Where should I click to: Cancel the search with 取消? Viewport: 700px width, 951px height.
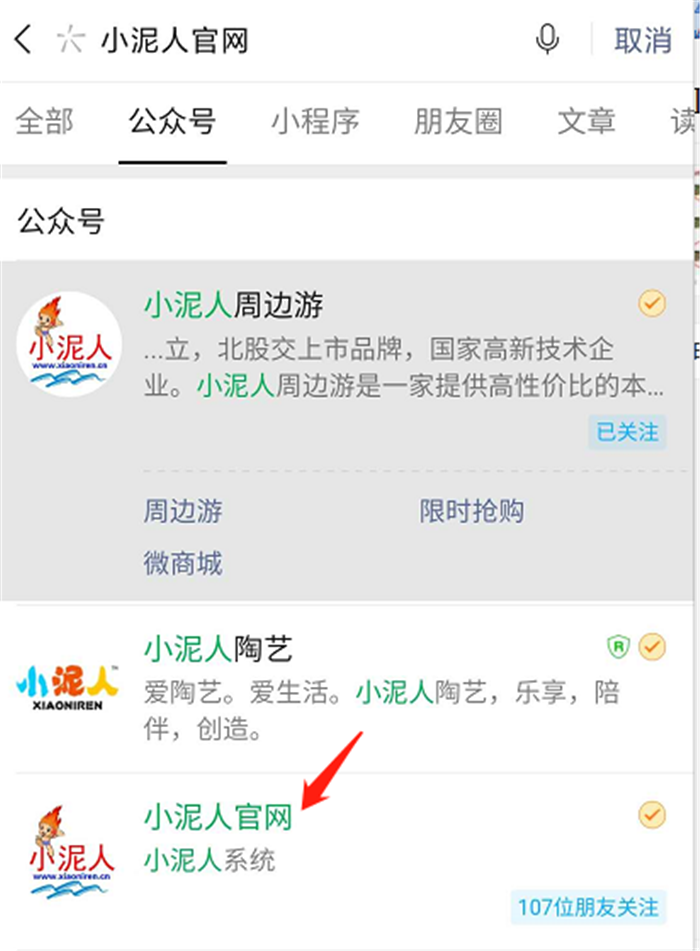click(x=643, y=41)
